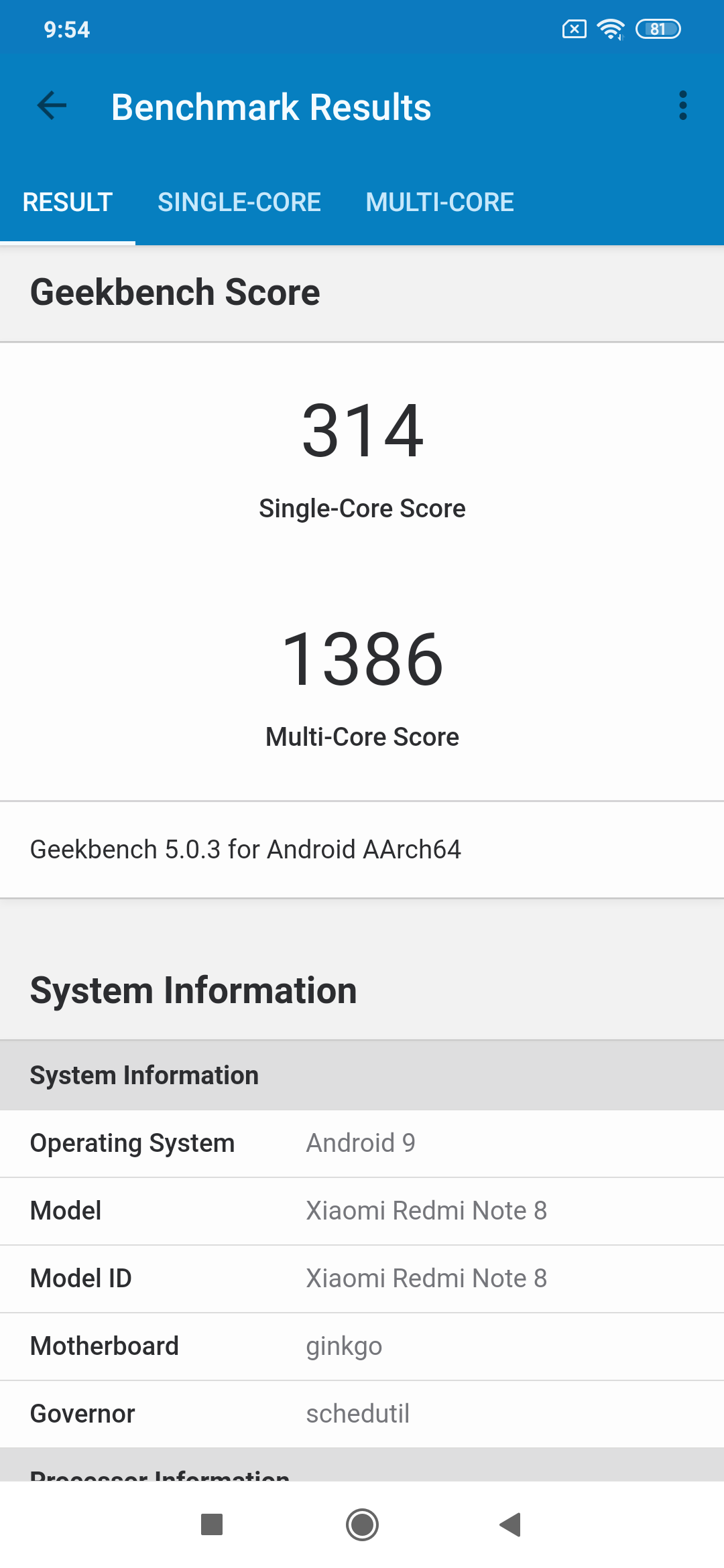Switch to the MULTI-CORE tab
Viewport: 724px width, 1568px height.
(440, 202)
